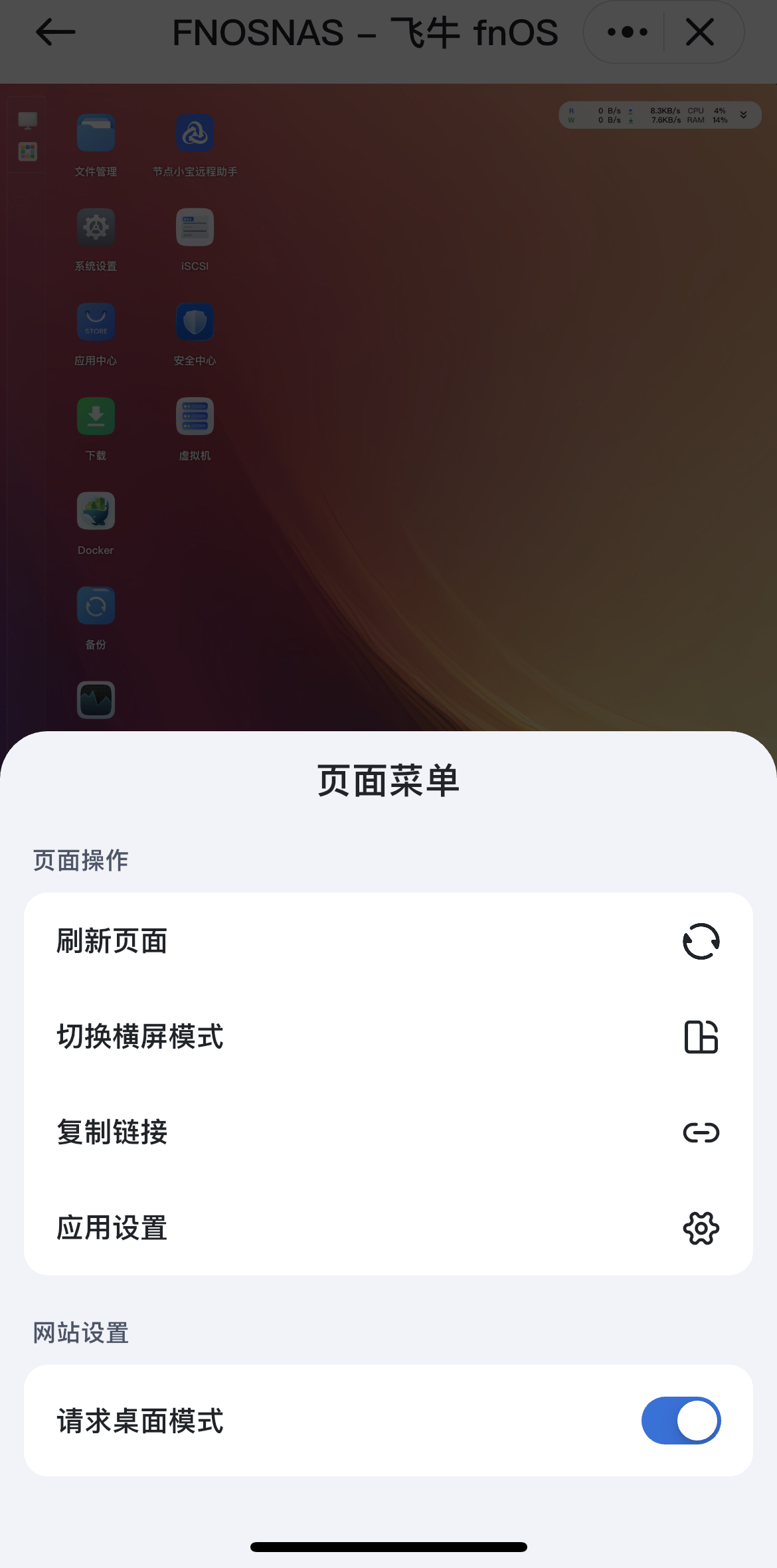Open 应用设置 app settings
777x1568 pixels.
pyautogui.click(x=388, y=1228)
